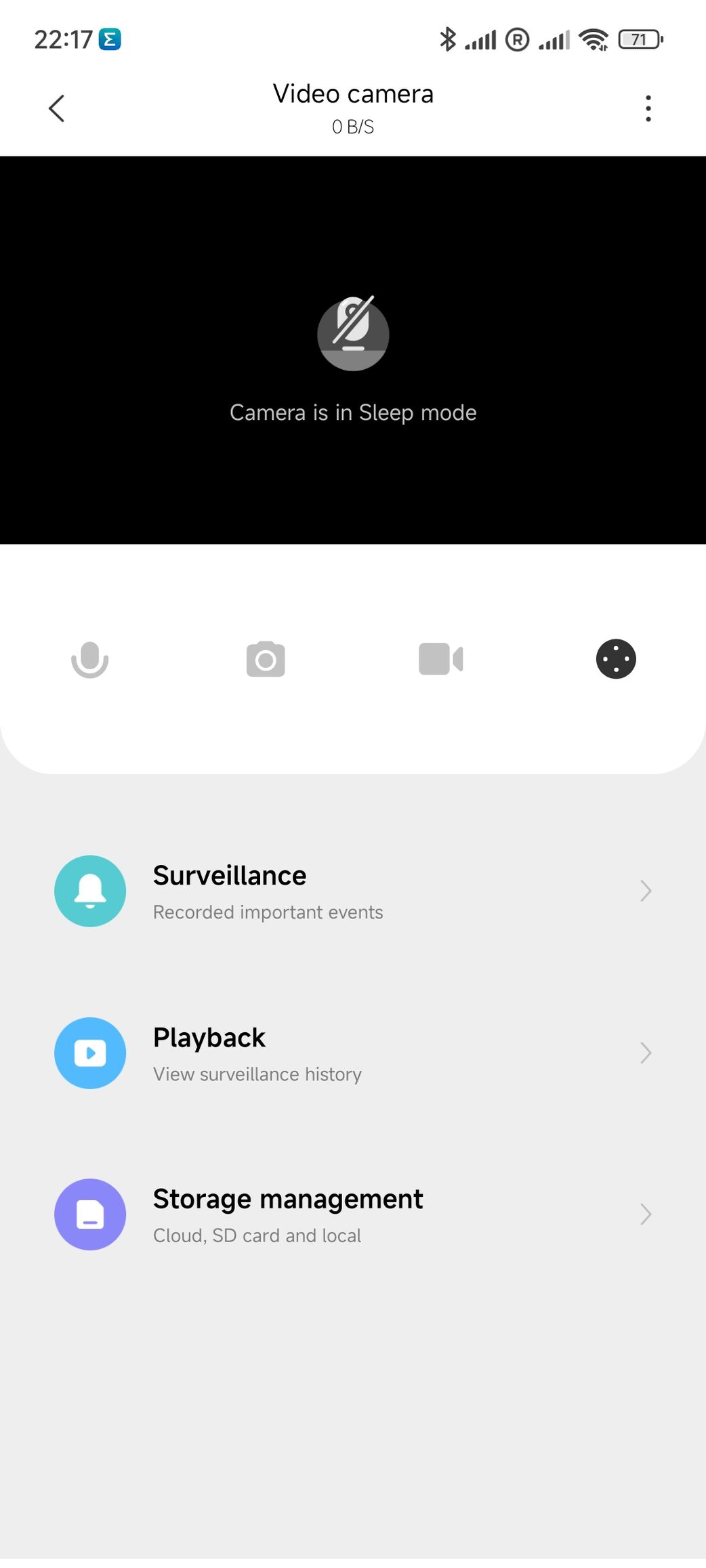Open the pan-tilt direction control
Screen dimensions: 706x1568
616,659
